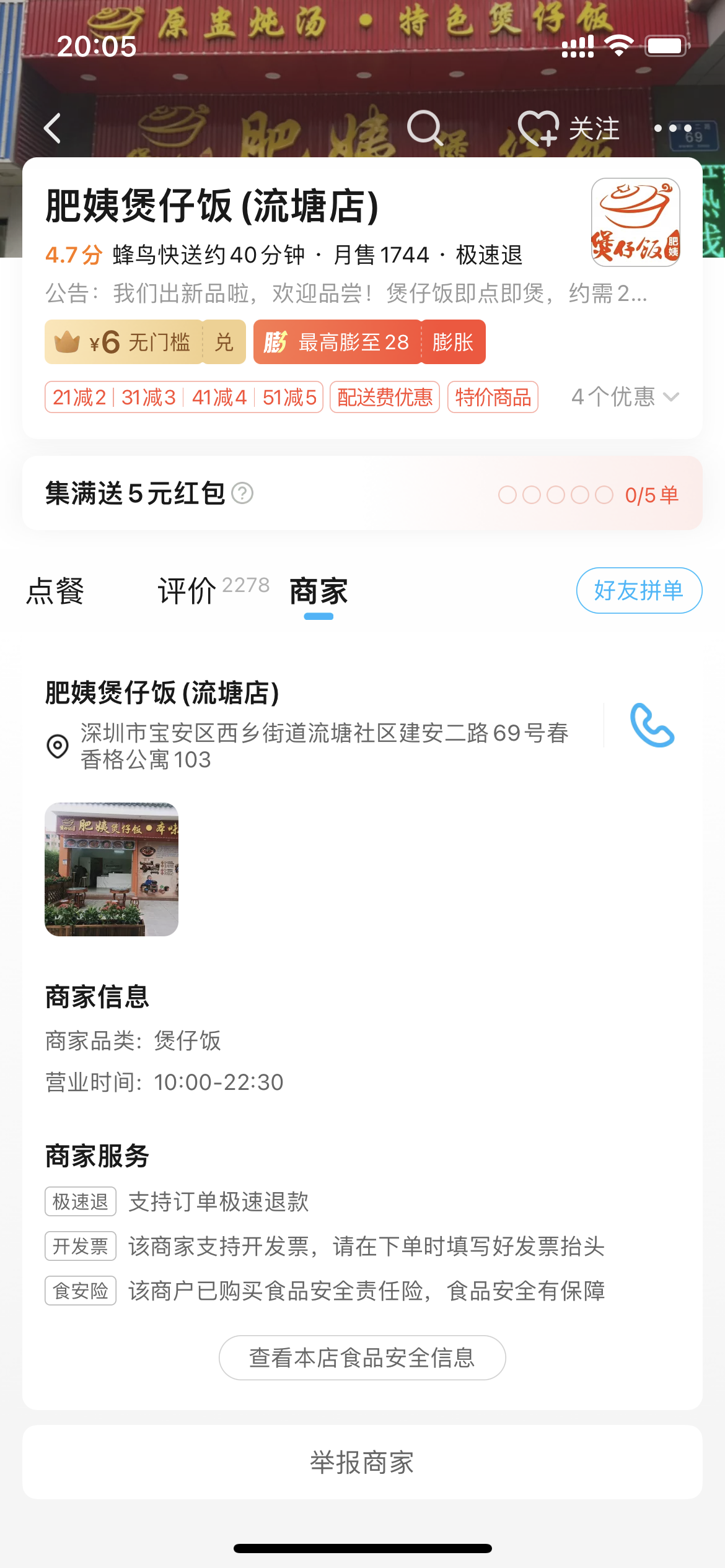This screenshot has width=725, height=1568.
Task: Follow this store with 关注
Action: [x=569, y=129]
